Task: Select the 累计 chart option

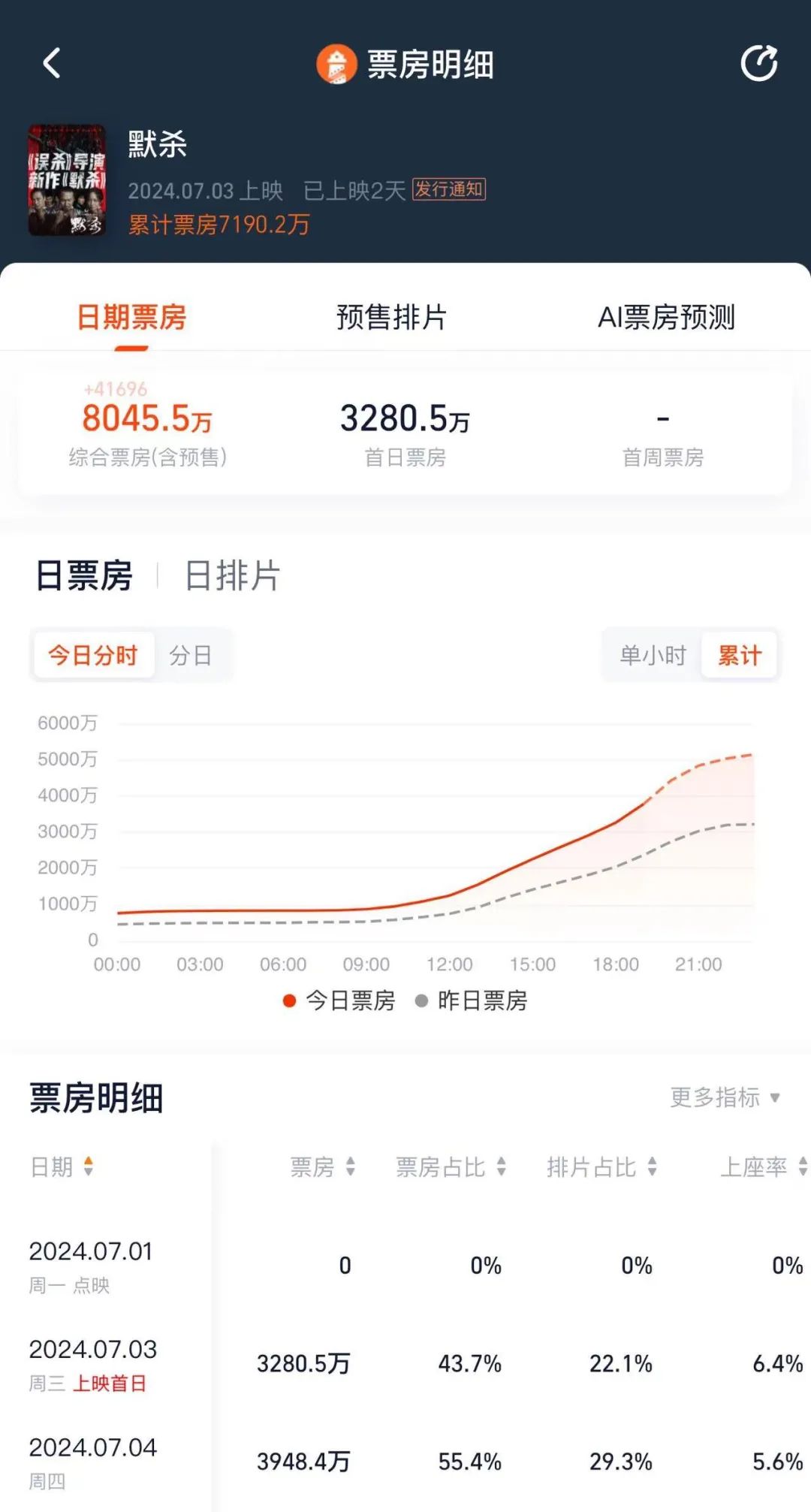Action: pyautogui.click(x=739, y=655)
